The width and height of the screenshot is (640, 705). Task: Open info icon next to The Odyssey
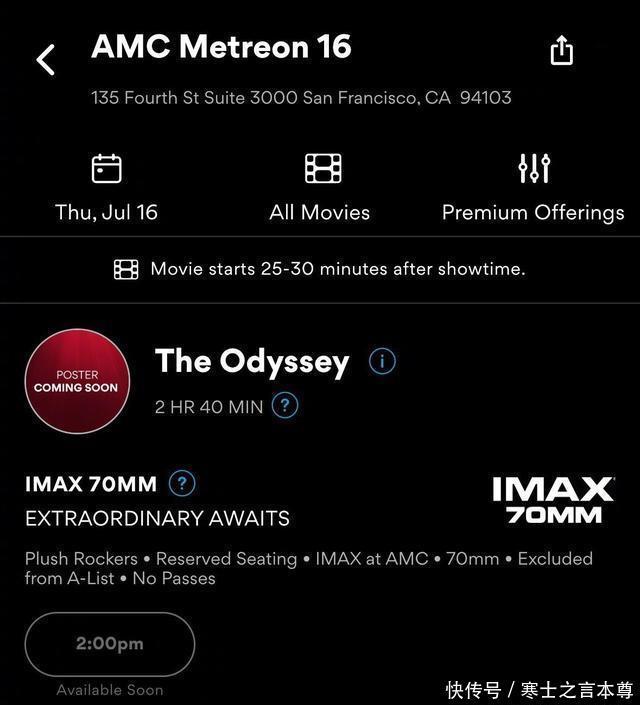pyautogui.click(x=382, y=361)
